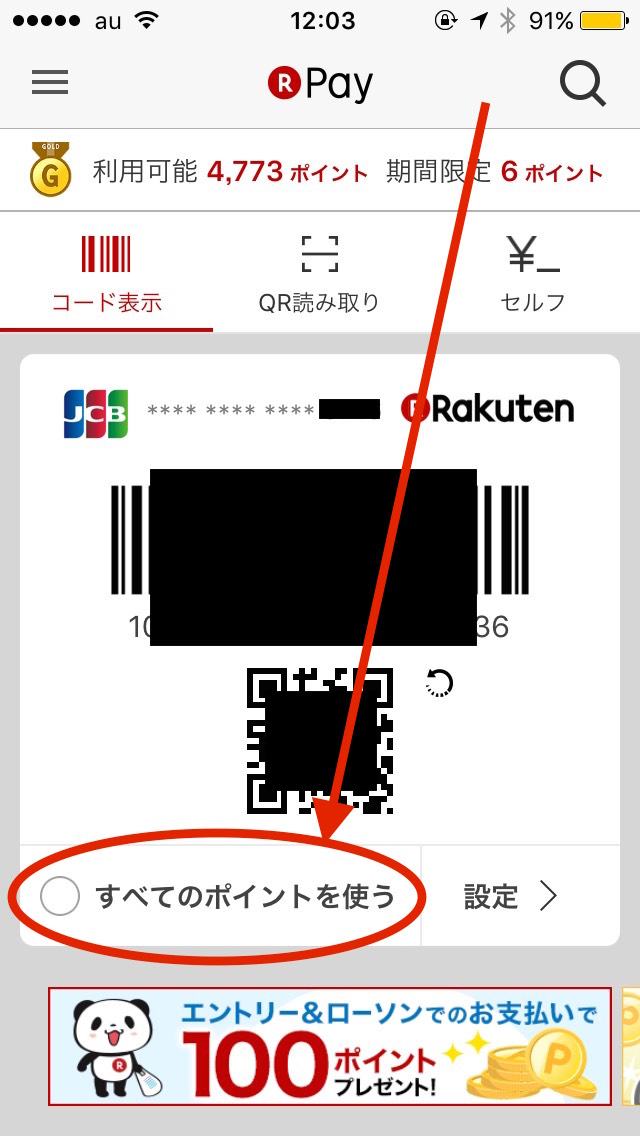The width and height of the screenshot is (640, 1136).
Task: Refresh the payment code
Action: (439, 683)
